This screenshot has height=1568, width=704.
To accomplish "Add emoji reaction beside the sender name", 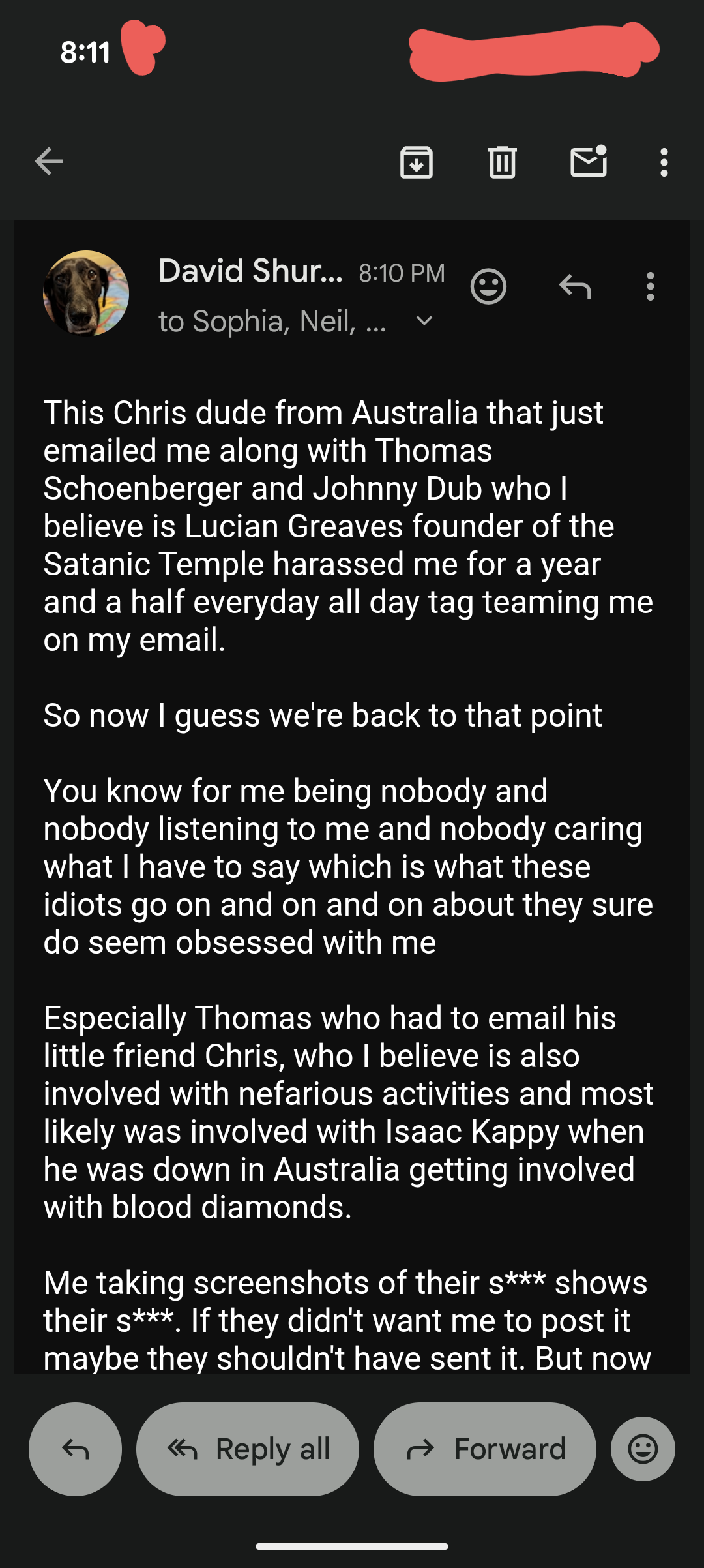I will coord(488,286).
